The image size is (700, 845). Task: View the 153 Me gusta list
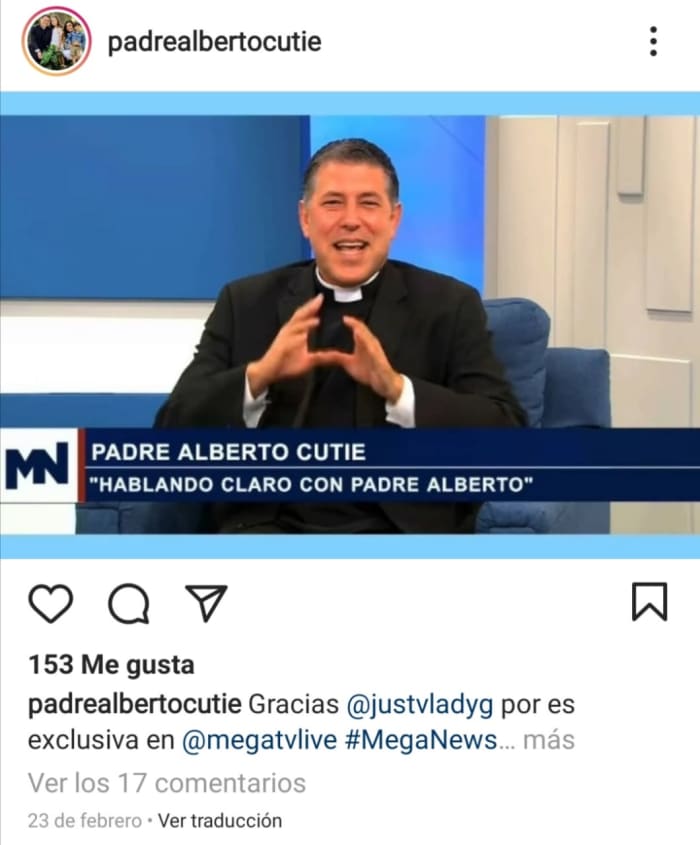111,665
